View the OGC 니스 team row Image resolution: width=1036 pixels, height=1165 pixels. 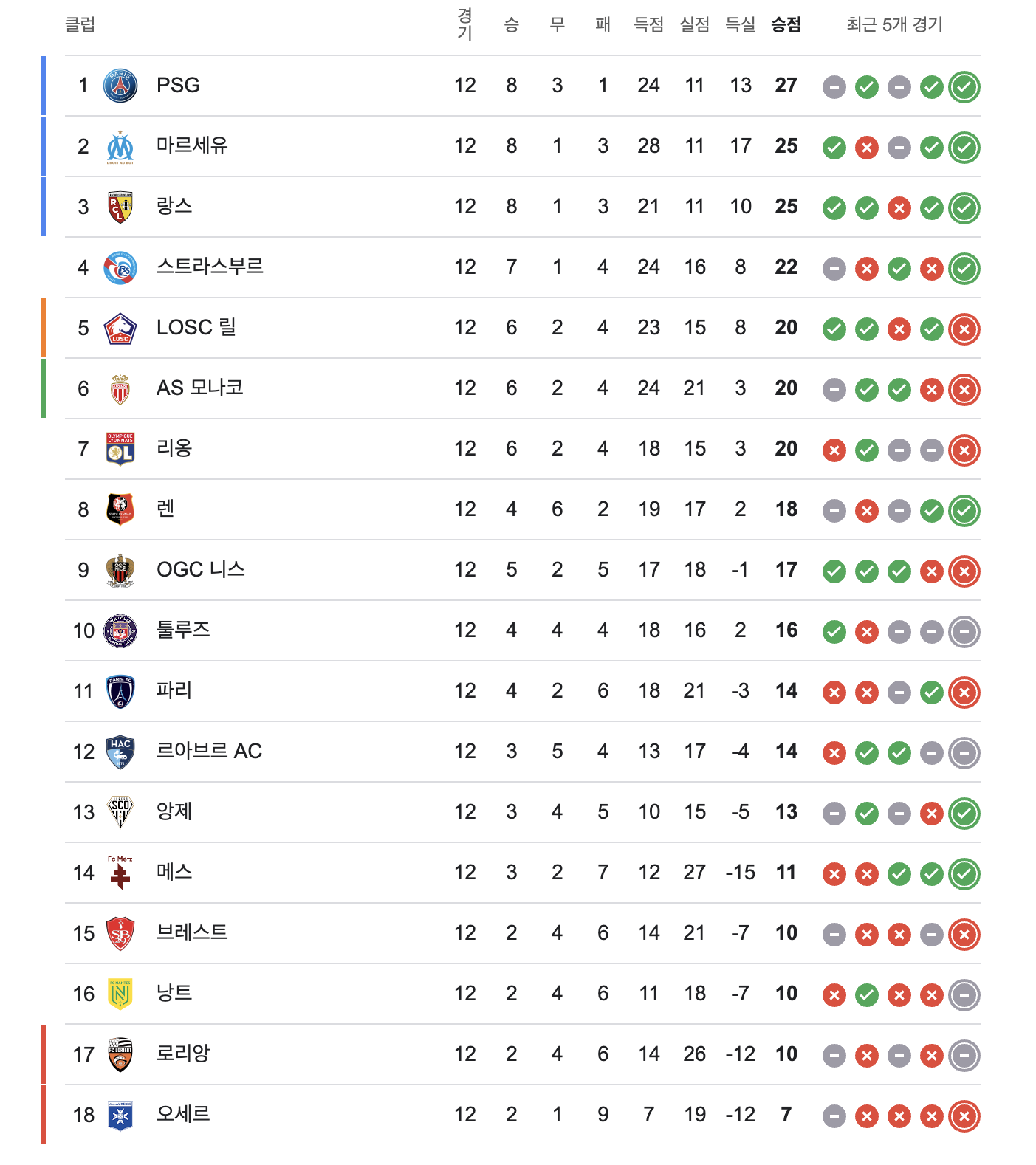click(x=200, y=570)
